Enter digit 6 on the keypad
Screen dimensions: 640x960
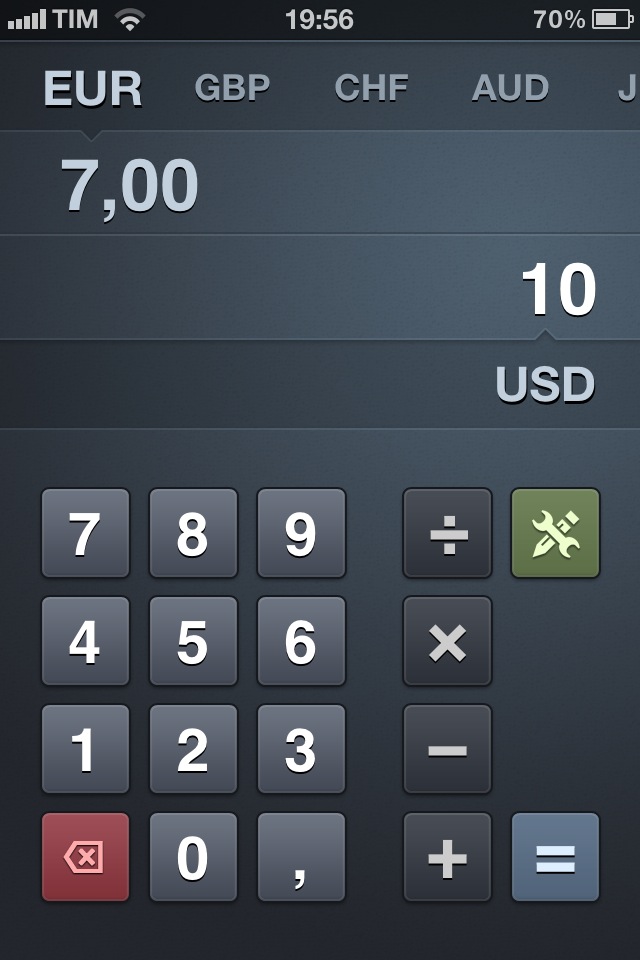pyautogui.click(x=301, y=641)
